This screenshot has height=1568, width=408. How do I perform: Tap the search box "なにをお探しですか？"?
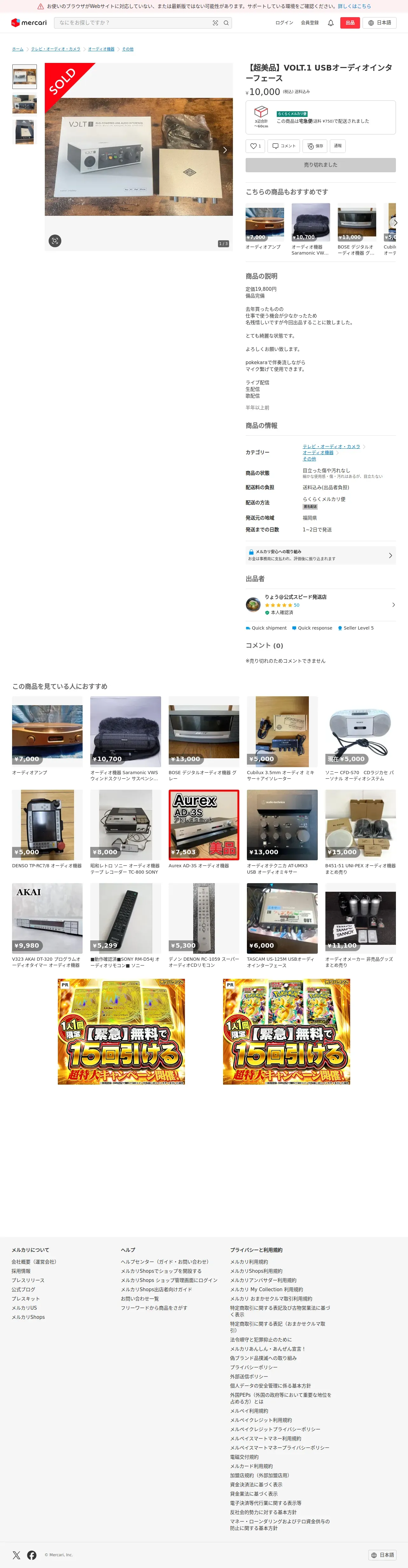coord(134,23)
